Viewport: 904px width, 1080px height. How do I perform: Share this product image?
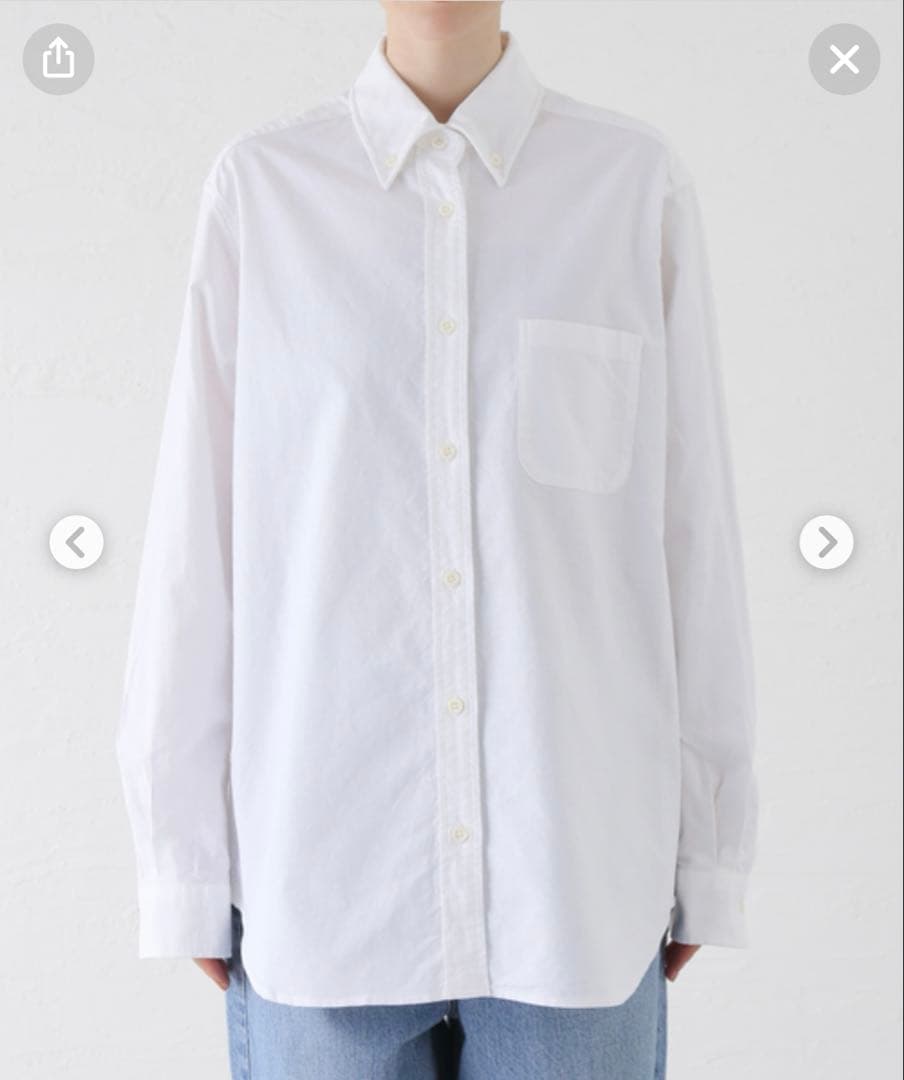pyautogui.click(x=58, y=59)
